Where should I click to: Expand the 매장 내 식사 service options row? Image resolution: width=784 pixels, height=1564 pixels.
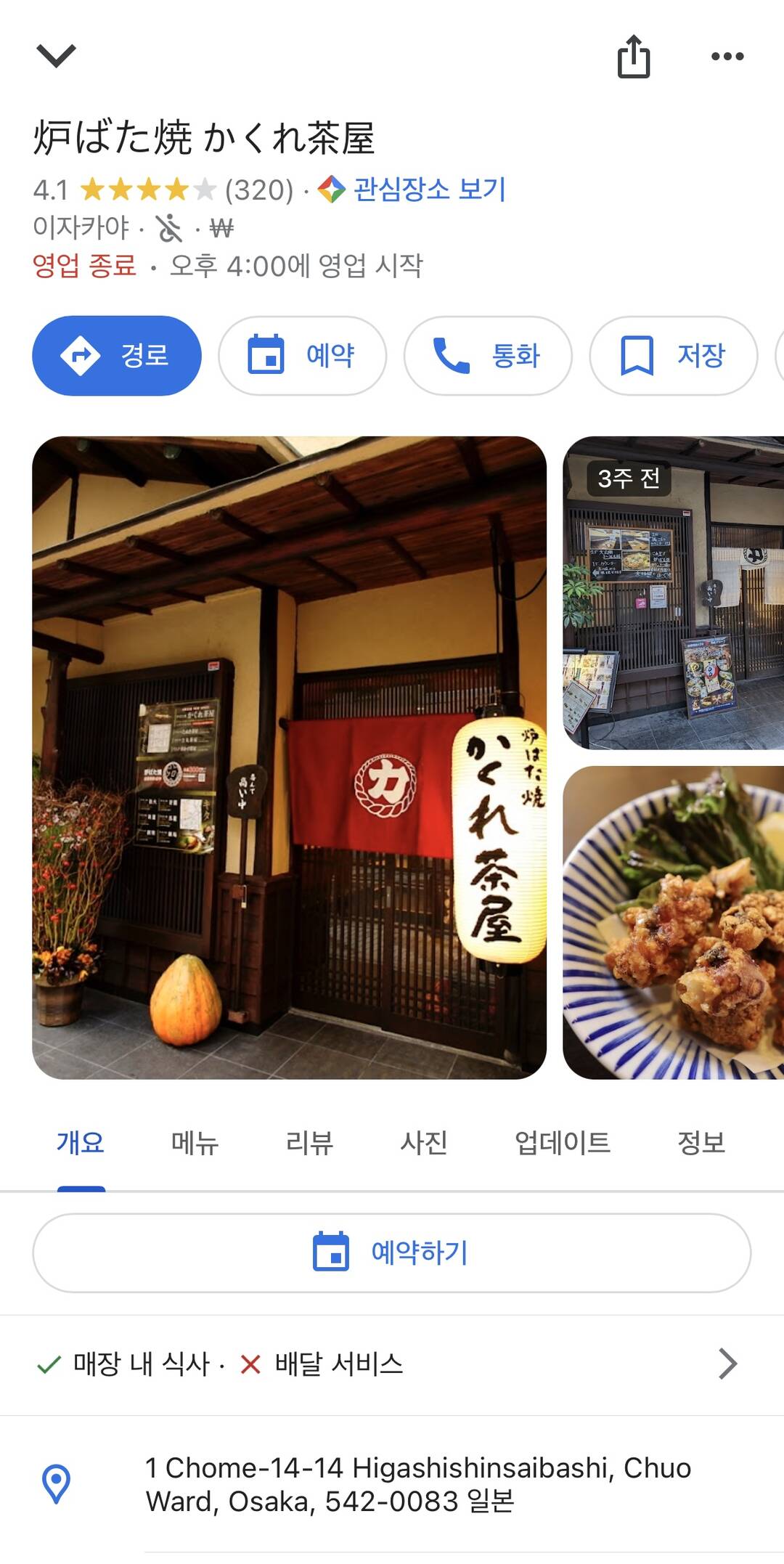pyautogui.click(x=392, y=1364)
